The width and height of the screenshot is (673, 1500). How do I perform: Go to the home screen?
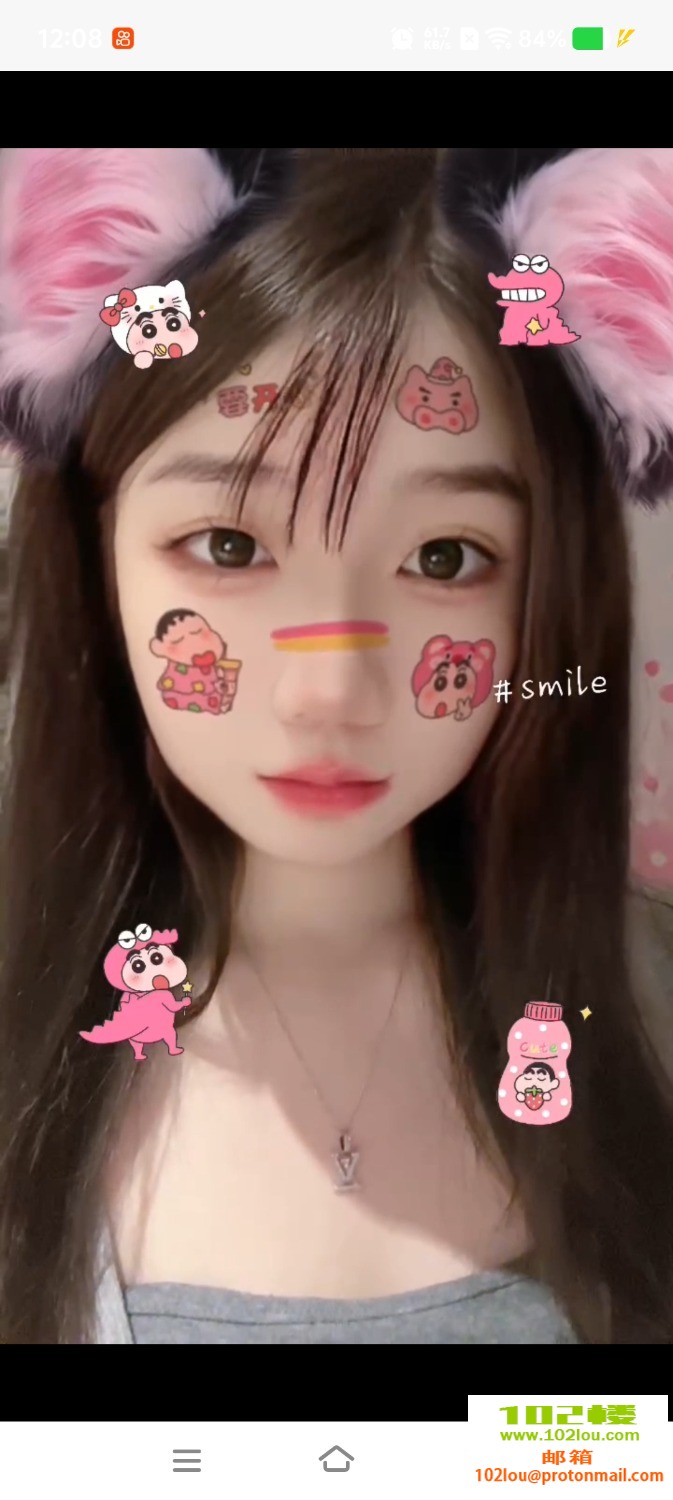coord(336,1459)
